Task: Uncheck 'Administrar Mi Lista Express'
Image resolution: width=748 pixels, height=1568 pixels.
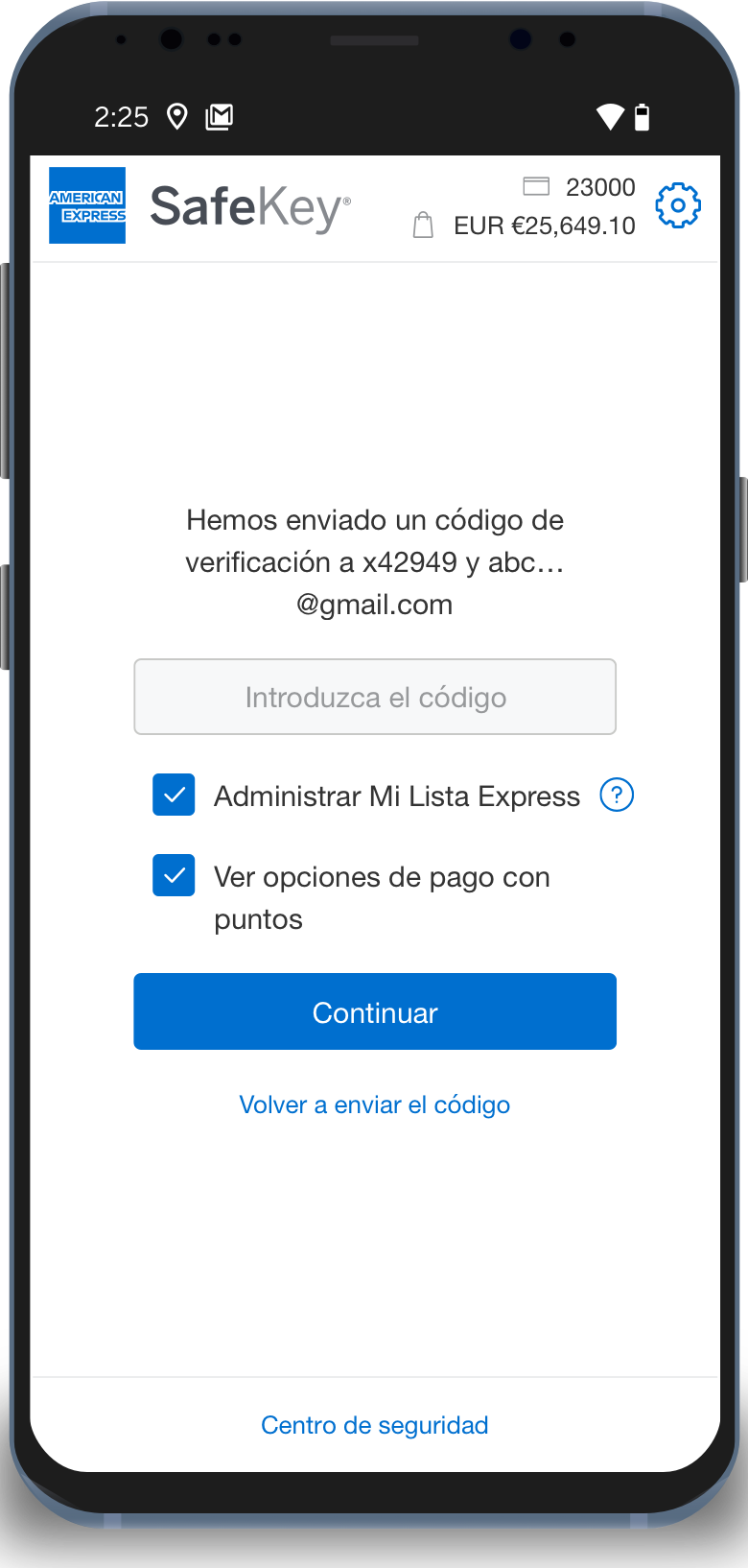Action: [174, 796]
